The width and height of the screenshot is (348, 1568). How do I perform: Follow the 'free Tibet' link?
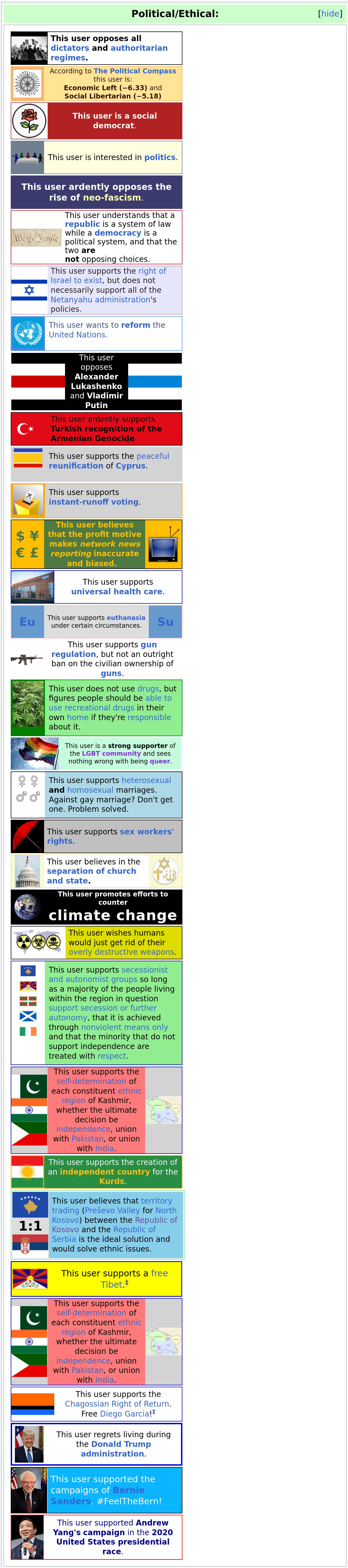[x=160, y=1273]
